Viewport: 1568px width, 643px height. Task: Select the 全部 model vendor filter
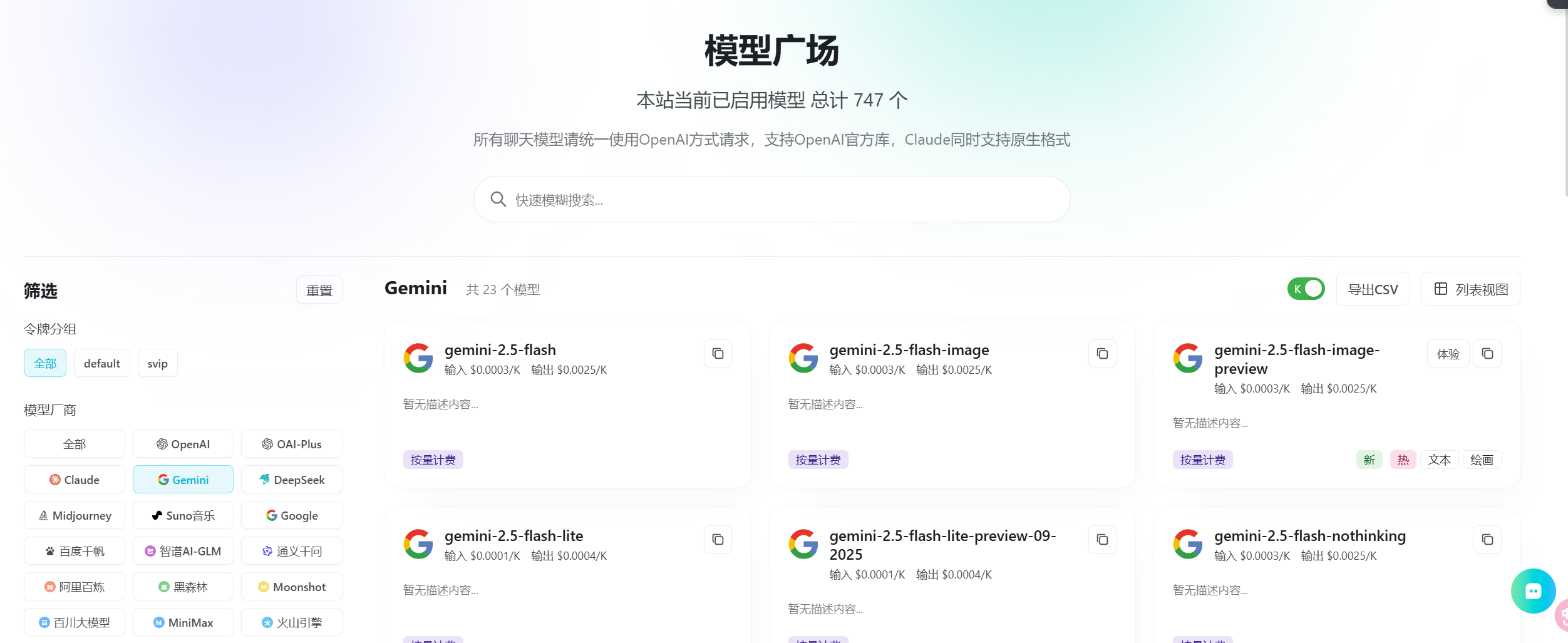pos(75,445)
